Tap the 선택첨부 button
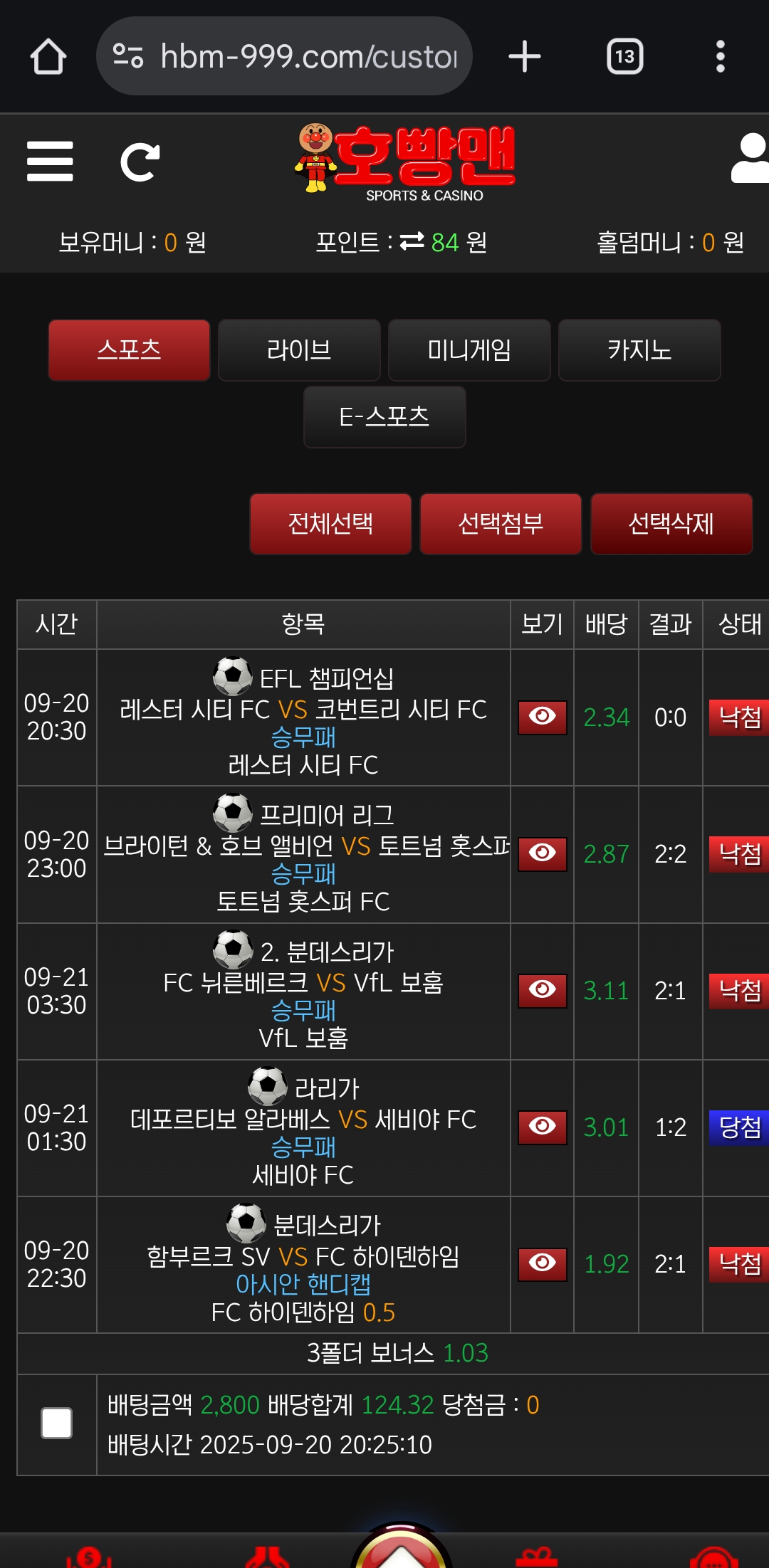The image size is (769, 1568). 501,524
